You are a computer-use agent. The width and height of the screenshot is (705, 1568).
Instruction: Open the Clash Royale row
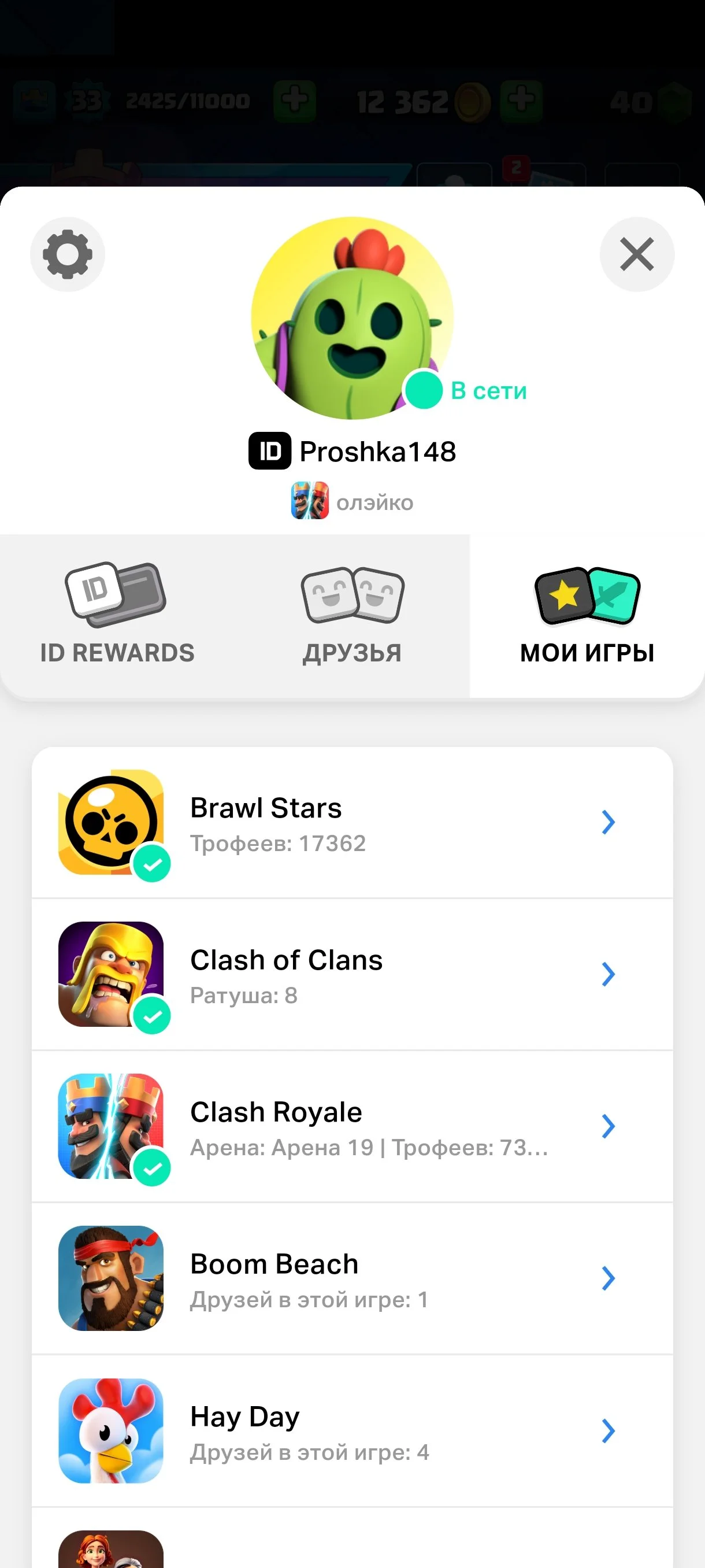click(x=352, y=1127)
